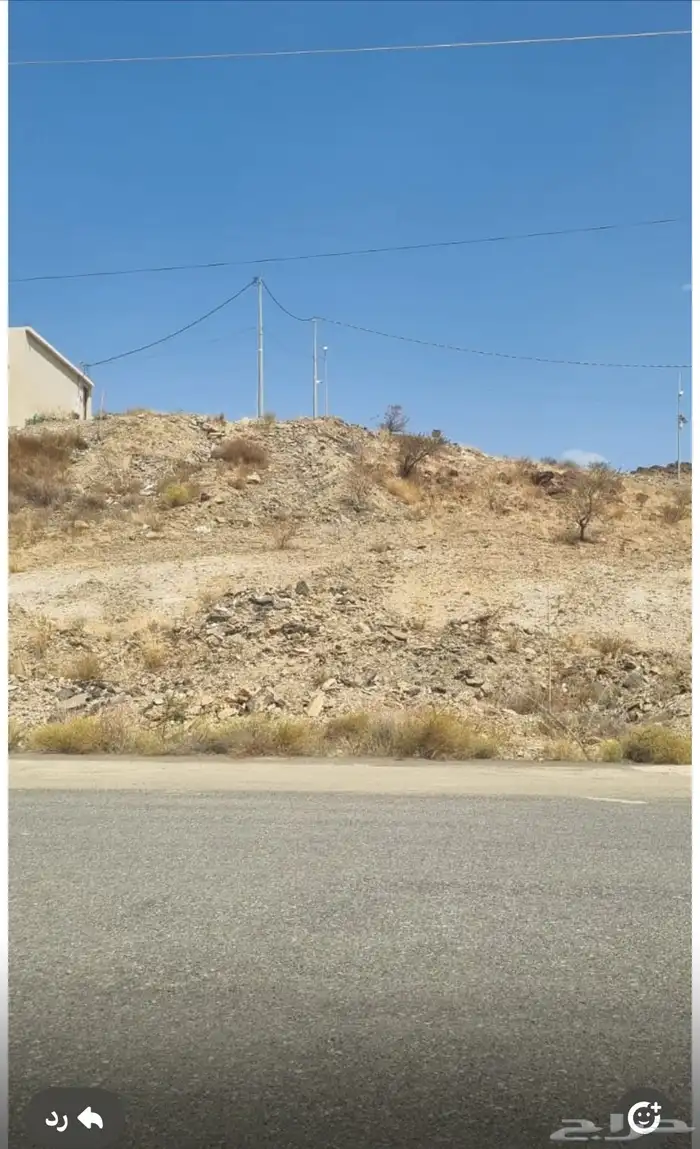
Task: Tap the reply (رد) button
Action: [x=74, y=1118]
